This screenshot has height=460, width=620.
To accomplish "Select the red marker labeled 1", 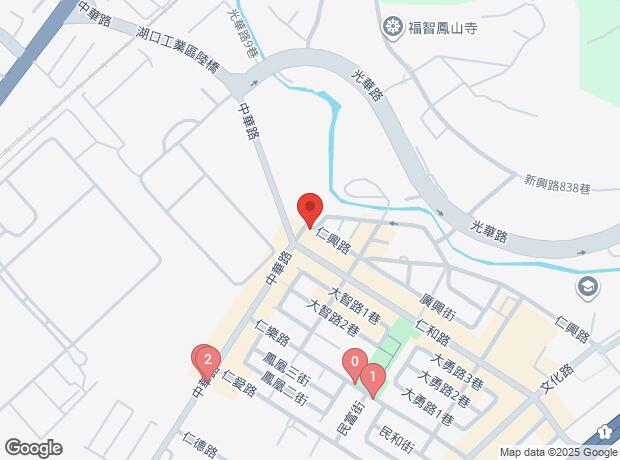I will tap(371, 378).
